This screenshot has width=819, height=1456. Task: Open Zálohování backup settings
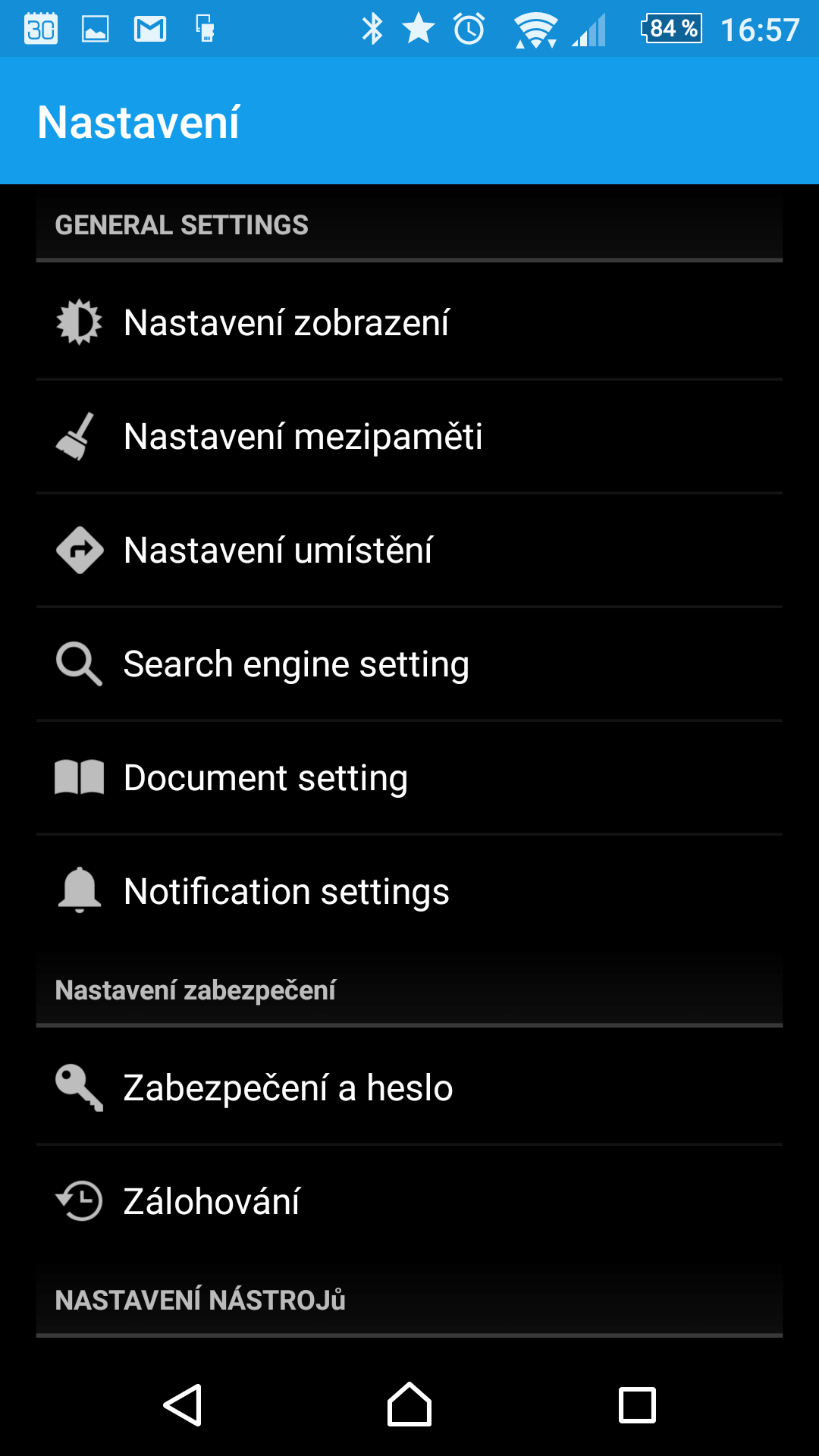click(x=409, y=1201)
